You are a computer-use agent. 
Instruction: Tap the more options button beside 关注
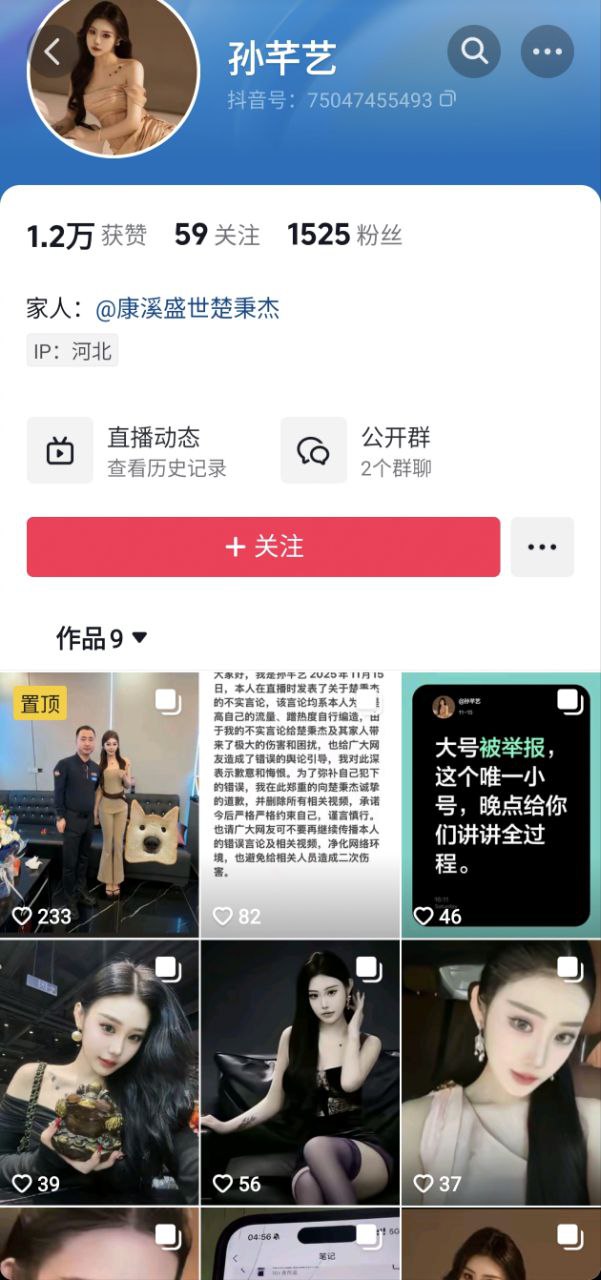point(542,547)
